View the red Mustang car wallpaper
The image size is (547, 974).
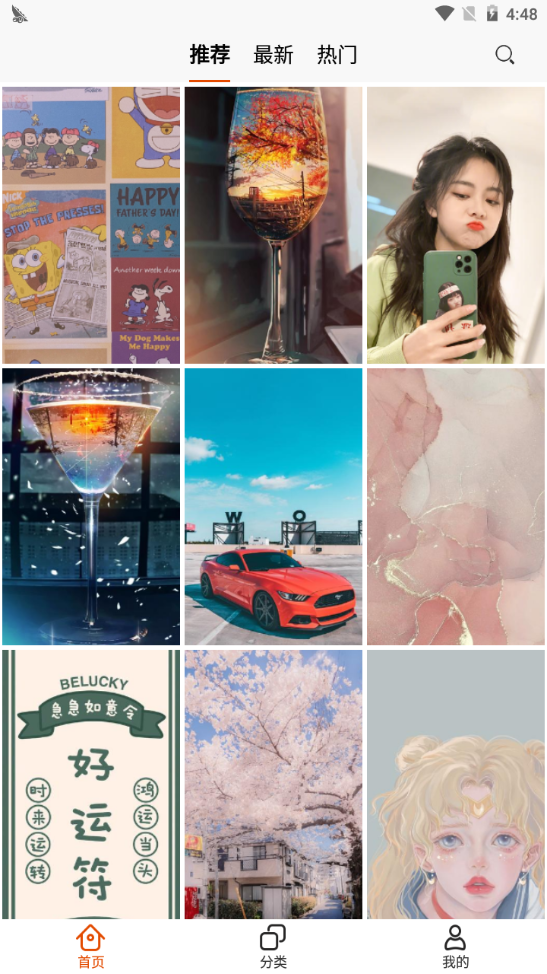(x=273, y=507)
